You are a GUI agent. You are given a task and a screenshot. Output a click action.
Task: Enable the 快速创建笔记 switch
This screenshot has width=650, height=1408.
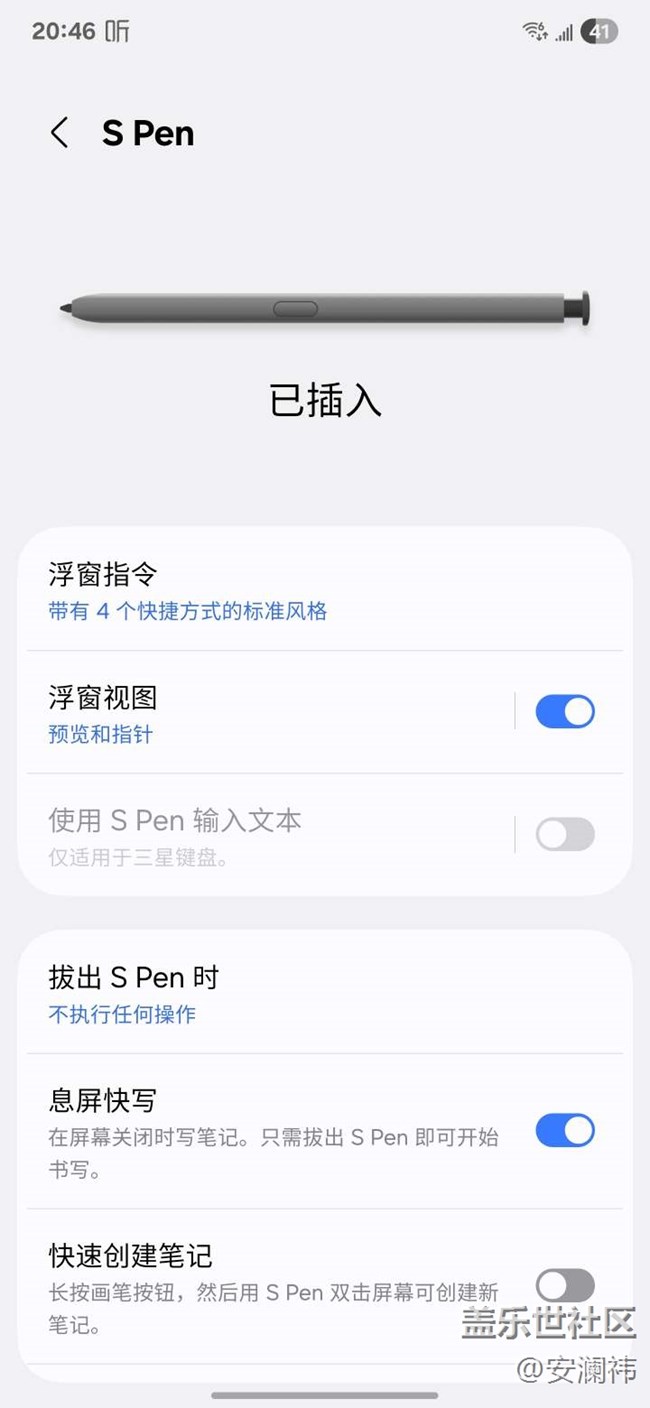(565, 1286)
